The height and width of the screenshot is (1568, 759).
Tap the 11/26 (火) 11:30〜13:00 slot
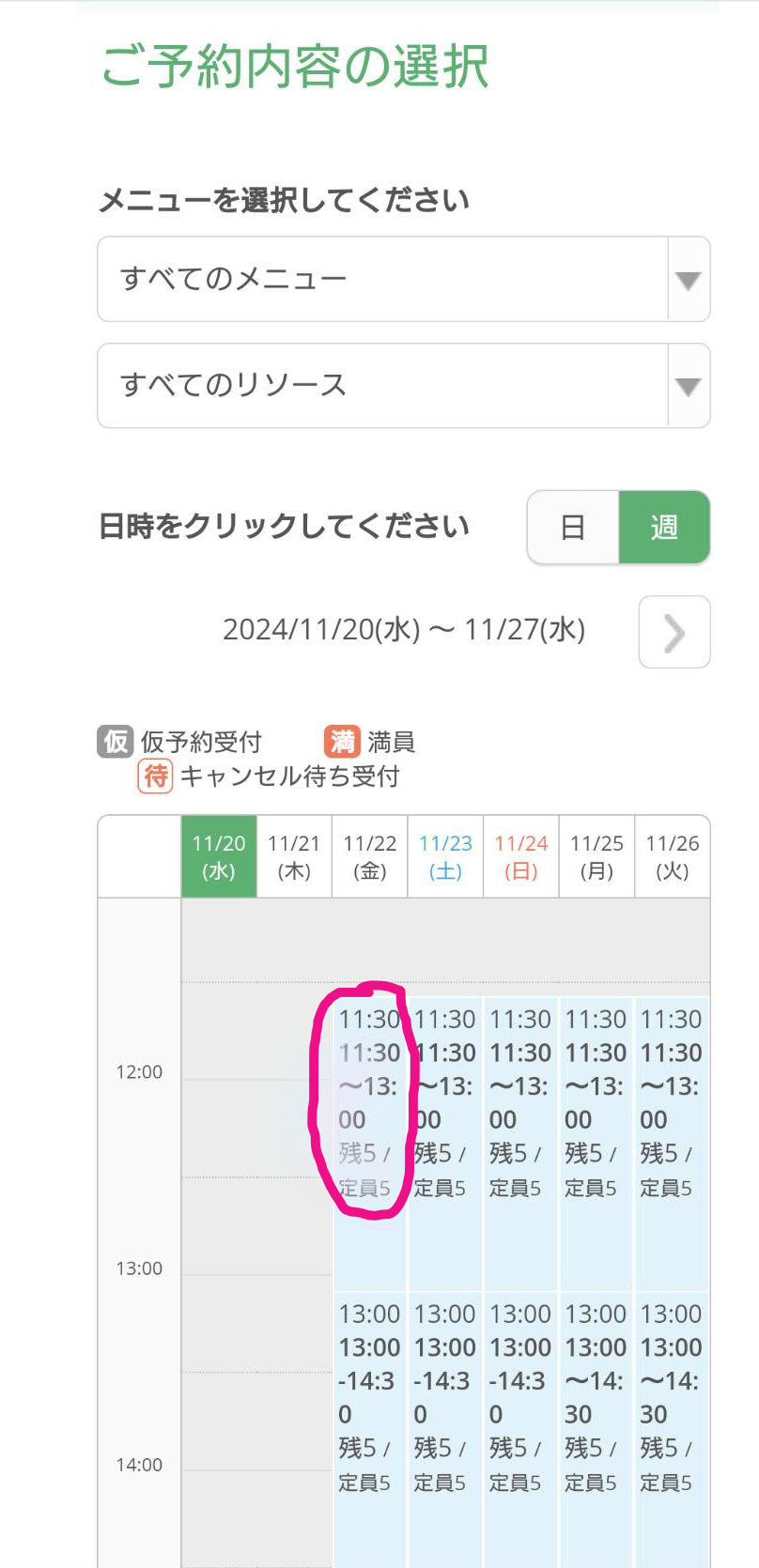pos(672,1143)
